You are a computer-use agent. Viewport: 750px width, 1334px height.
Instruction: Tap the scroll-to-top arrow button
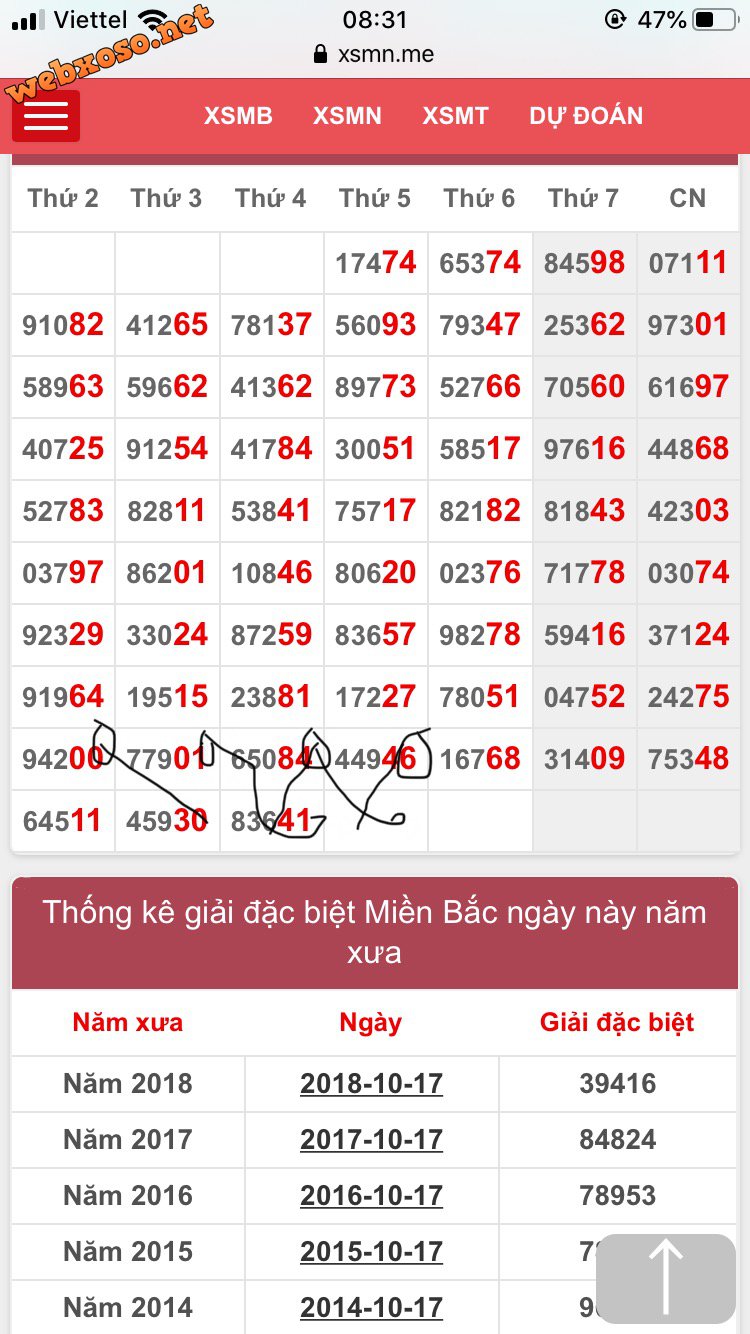click(666, 1279)
